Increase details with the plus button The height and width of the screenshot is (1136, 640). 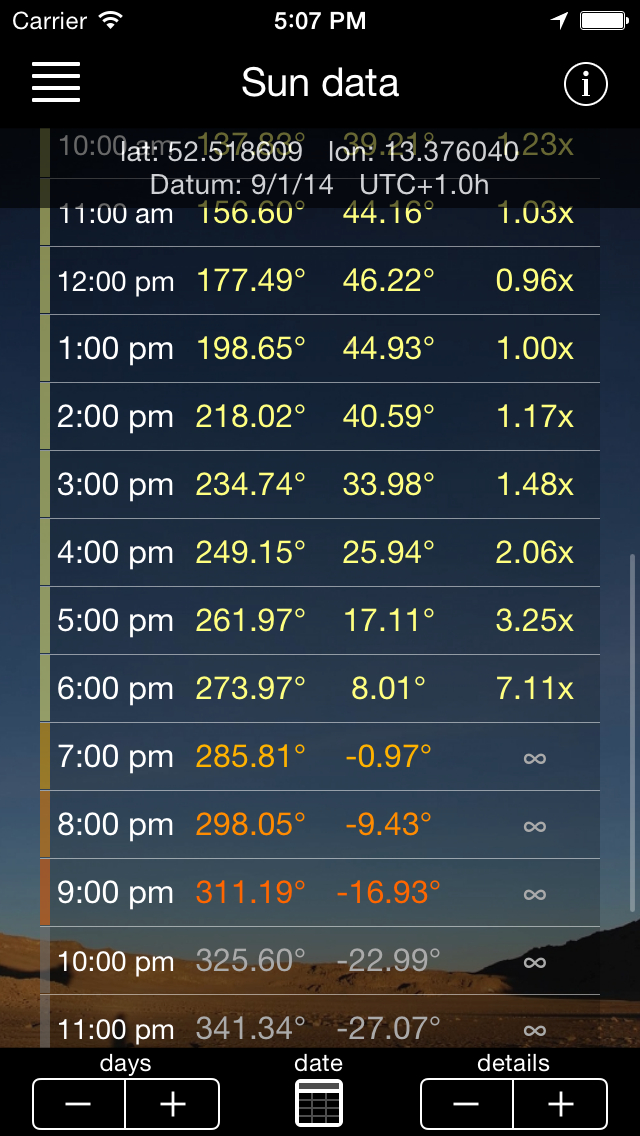(560, 1104)
